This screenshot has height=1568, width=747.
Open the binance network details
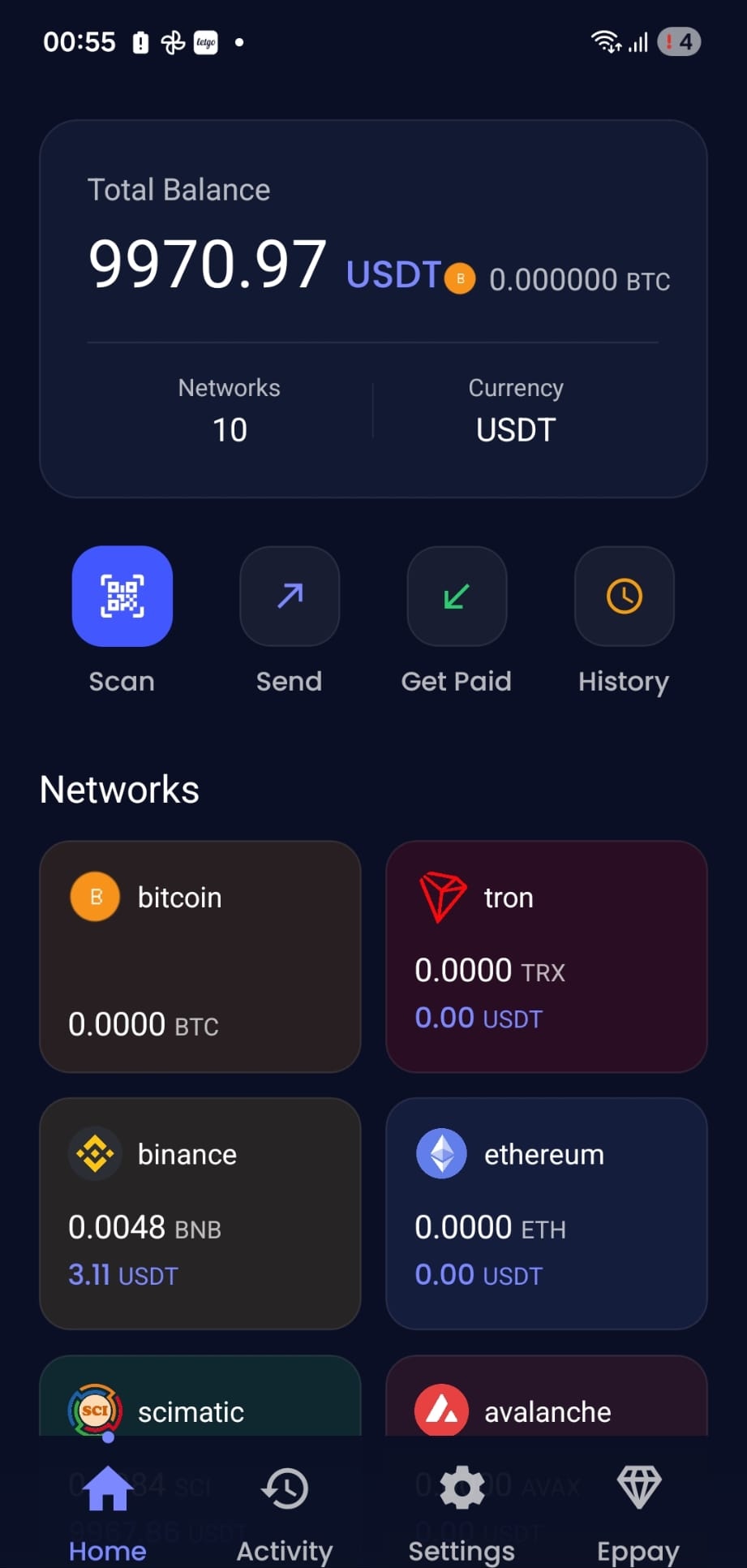point(200,1213)
